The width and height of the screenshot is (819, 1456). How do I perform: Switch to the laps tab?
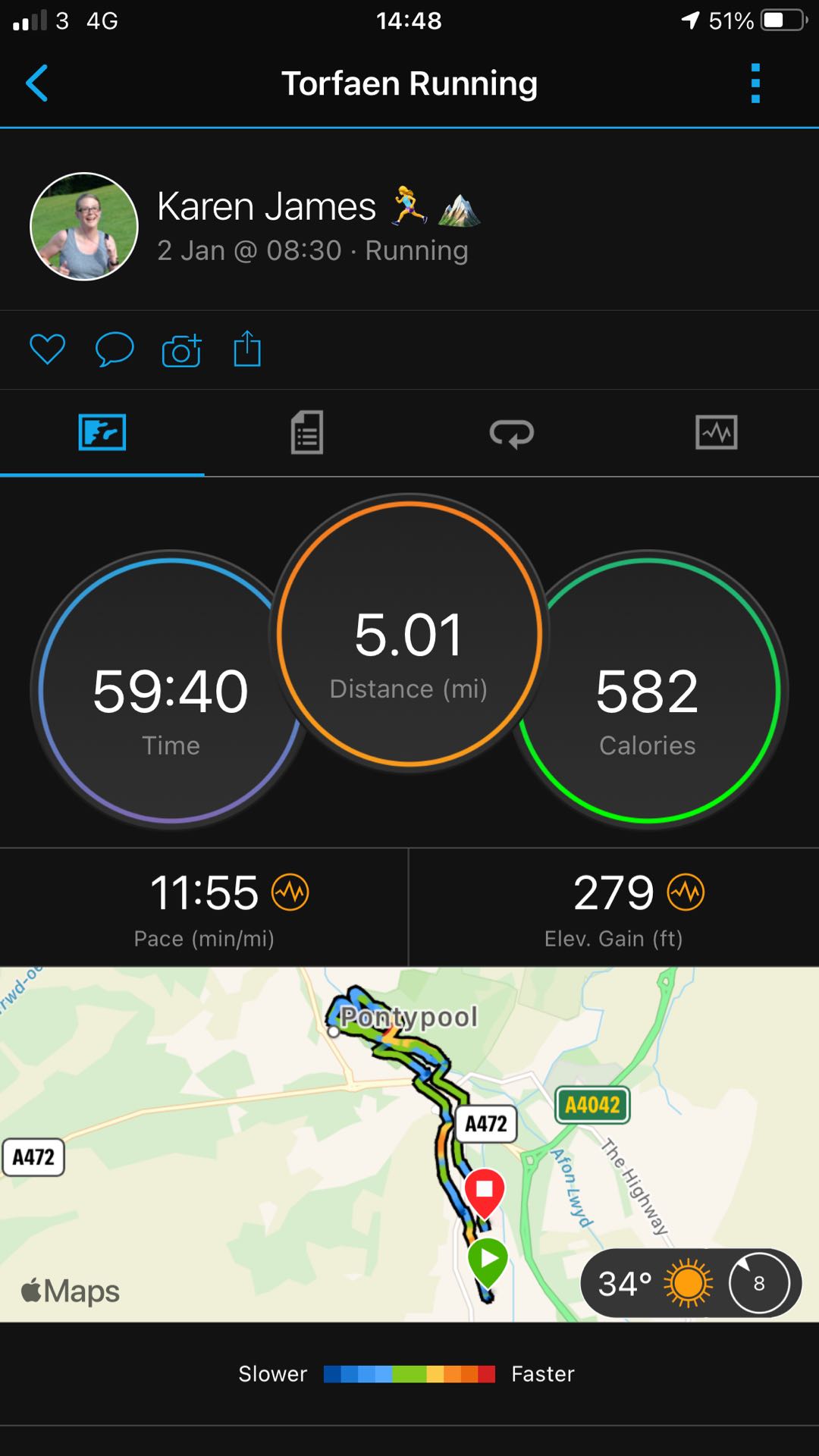pyautogui.click(x=512, y=433)
